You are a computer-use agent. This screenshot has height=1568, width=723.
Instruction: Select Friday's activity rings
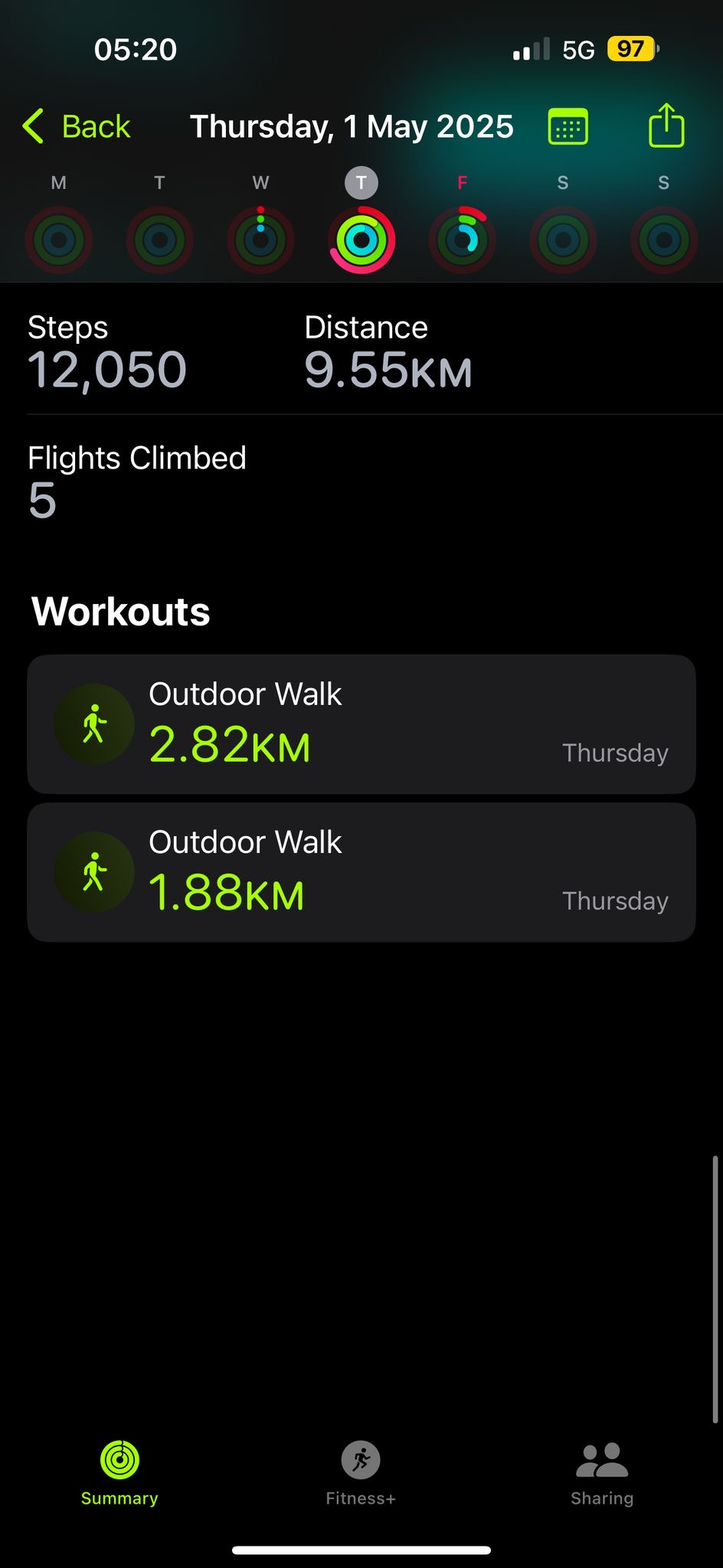pyautogui.click(x=462, y=240)
